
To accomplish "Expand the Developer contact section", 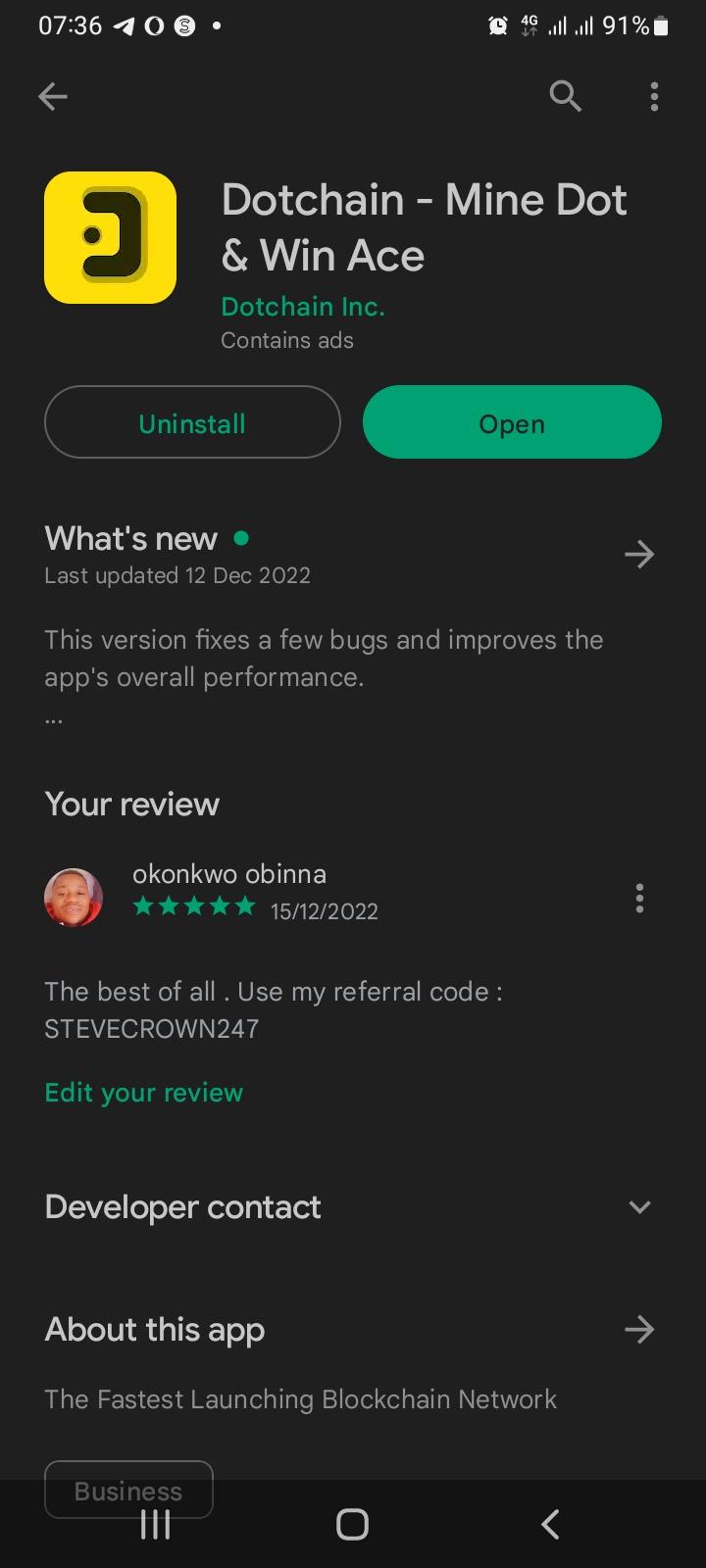I will (x=639, y=1207).
